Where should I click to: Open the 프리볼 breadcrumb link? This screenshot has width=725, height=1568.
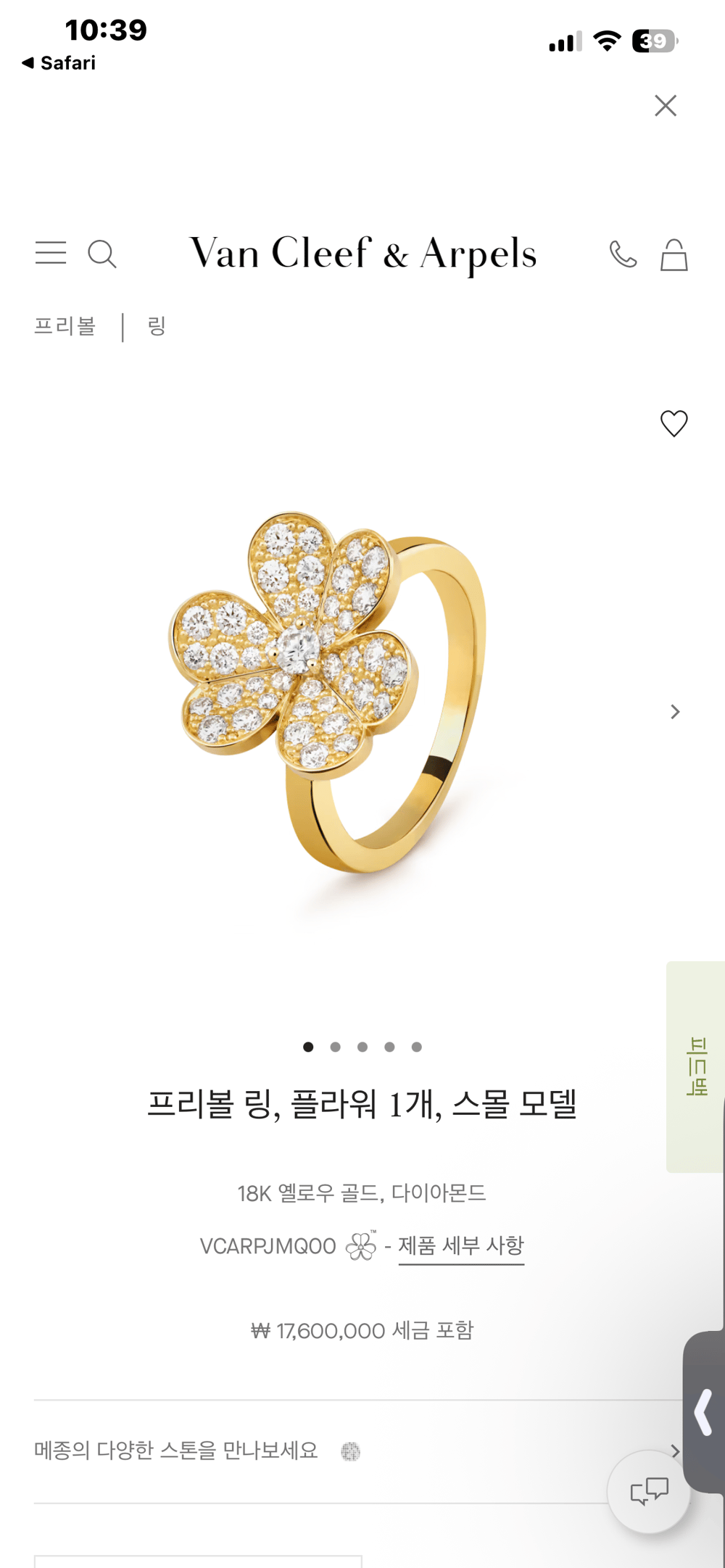65,326
